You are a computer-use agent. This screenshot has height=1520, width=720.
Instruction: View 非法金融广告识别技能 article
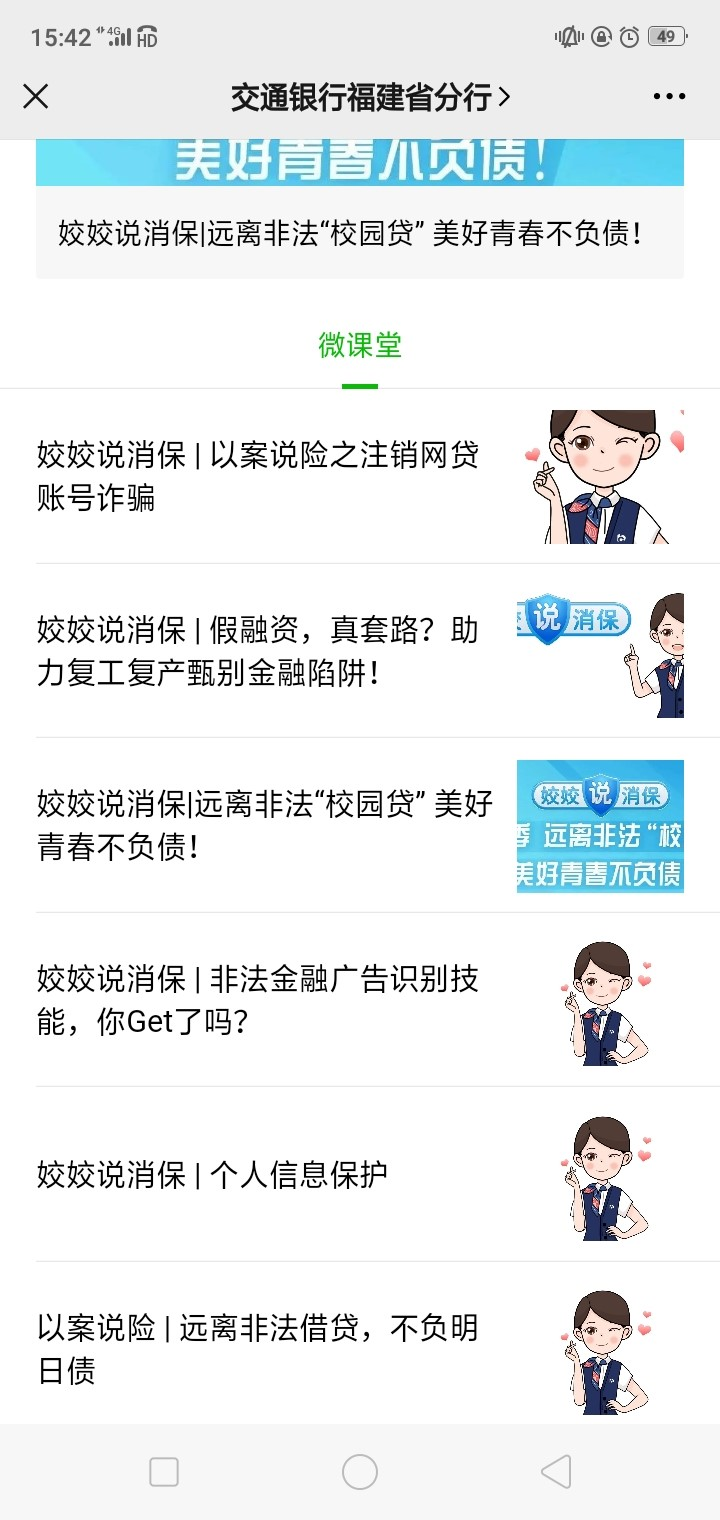(360, 1000)
